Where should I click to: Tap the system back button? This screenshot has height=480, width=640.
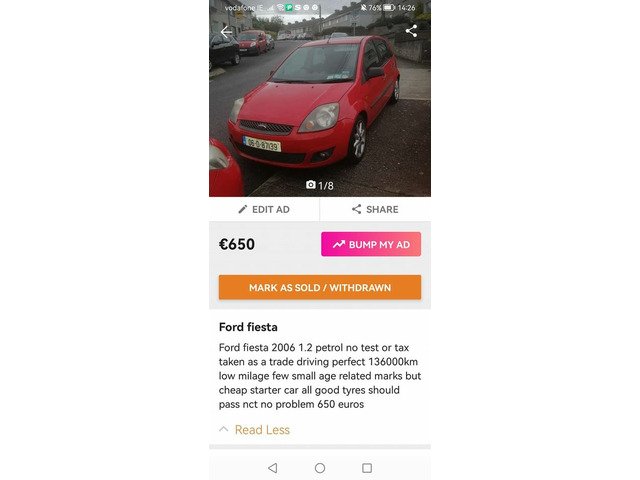(272, 467)
